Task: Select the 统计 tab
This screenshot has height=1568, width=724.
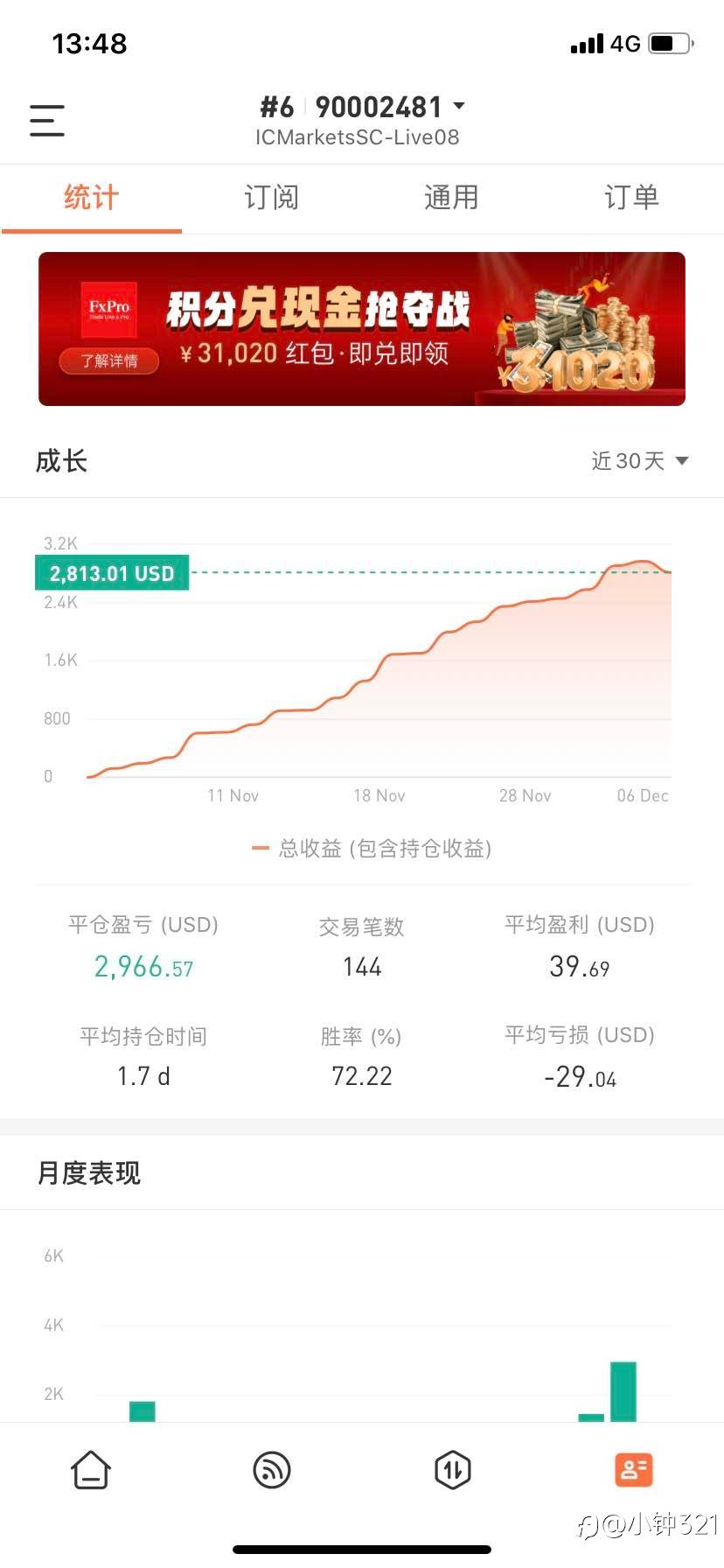Action: click(x=91, y=198)
